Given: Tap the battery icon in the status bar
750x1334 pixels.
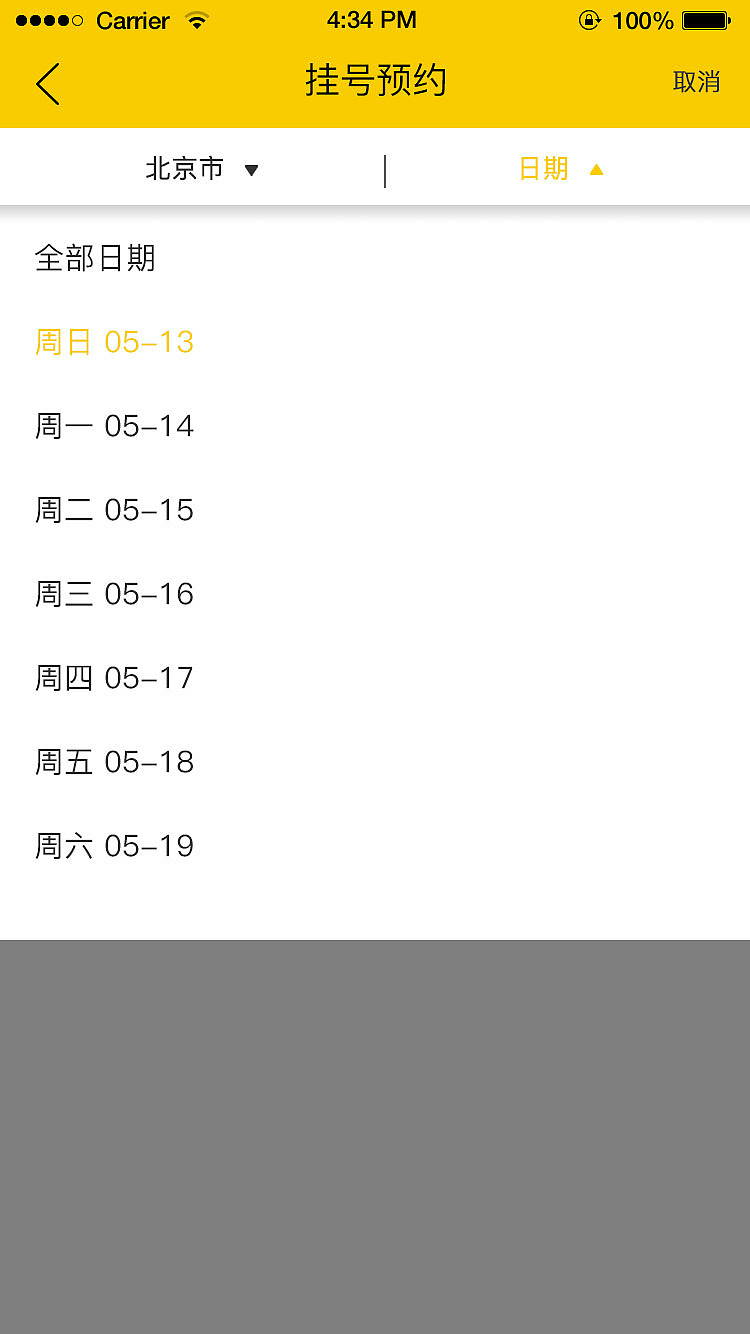Looking at the screenshot, I should pos(706,18).
